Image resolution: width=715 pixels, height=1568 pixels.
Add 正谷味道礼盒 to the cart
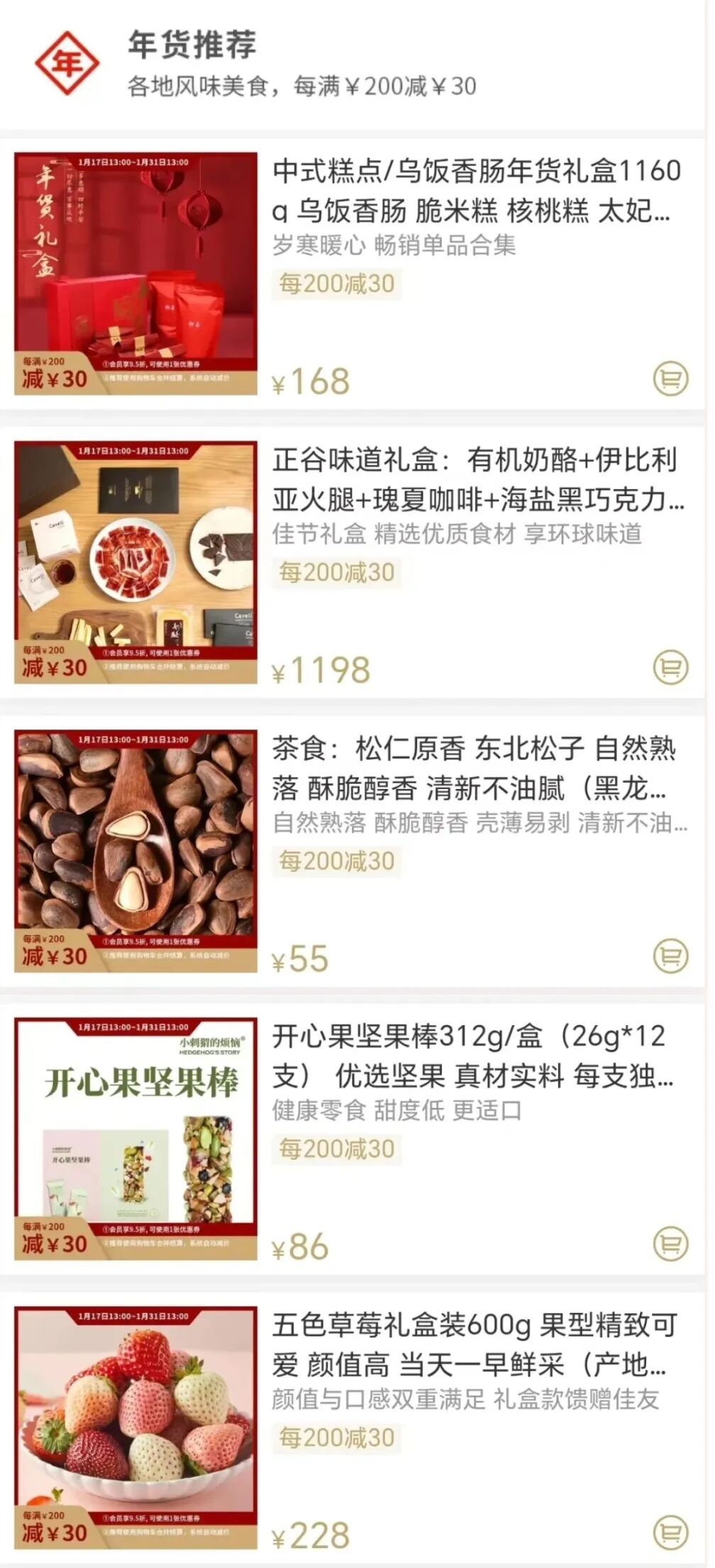[670, 667]
